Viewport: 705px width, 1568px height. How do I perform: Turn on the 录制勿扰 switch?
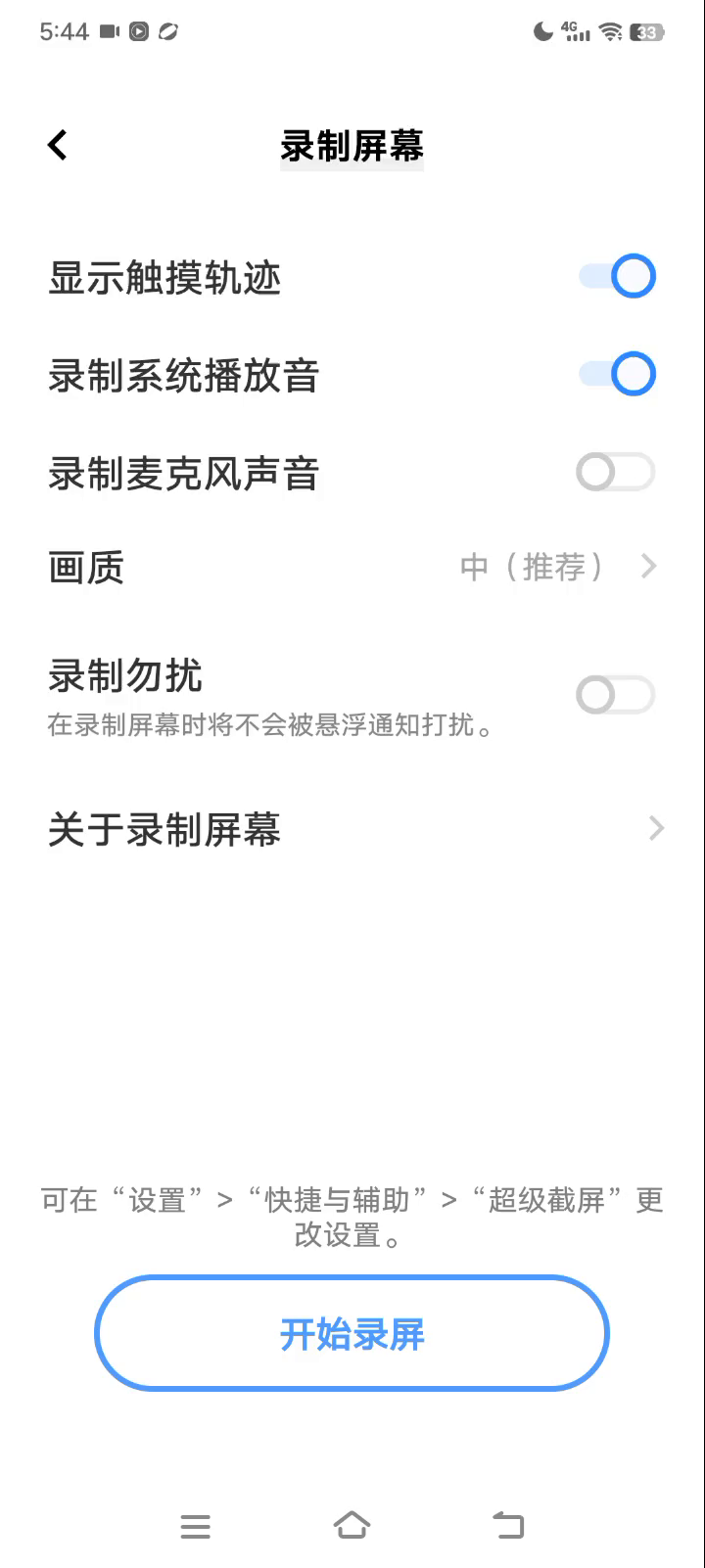point(614,695)
